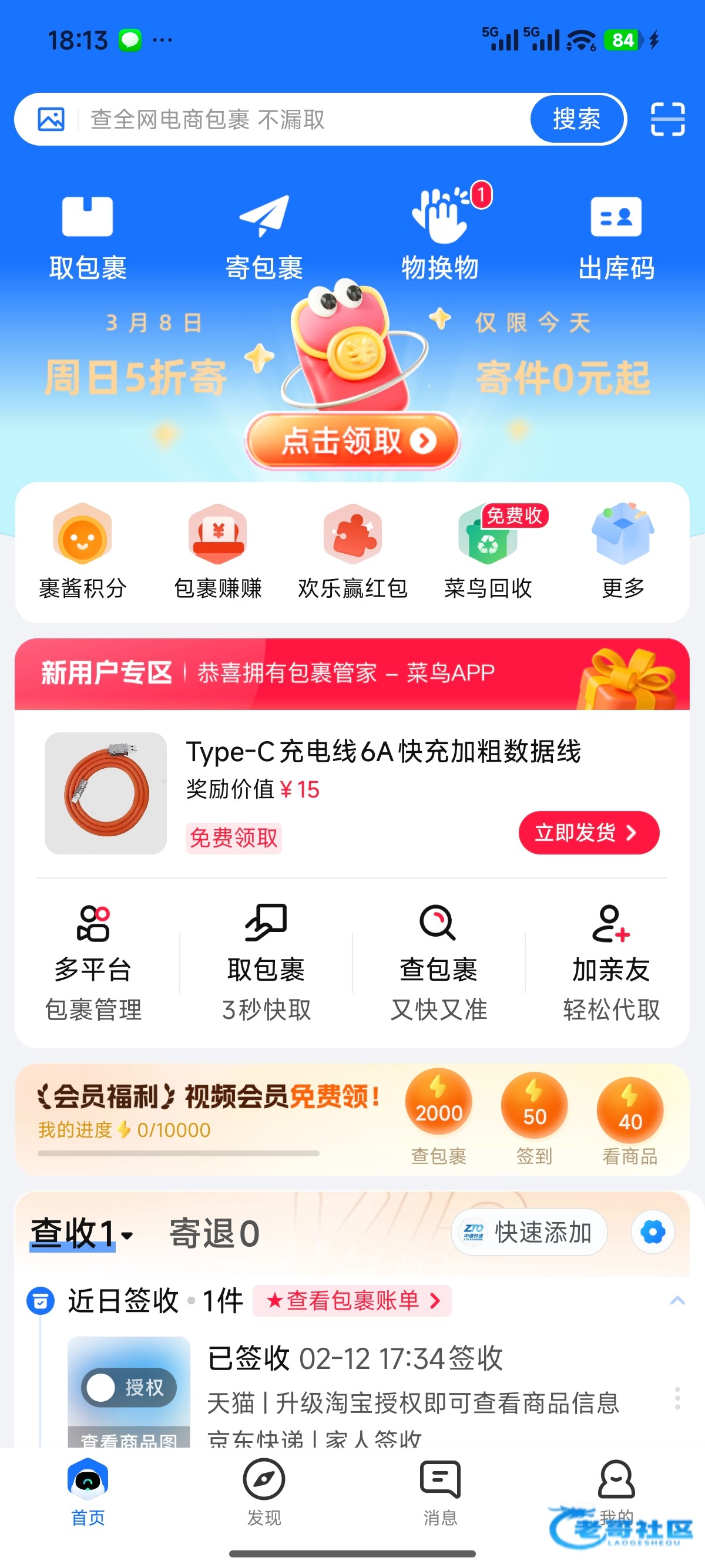Tap 快速添加 to add a courier
Screen dimensions: 705x1568
[529, 1233]
